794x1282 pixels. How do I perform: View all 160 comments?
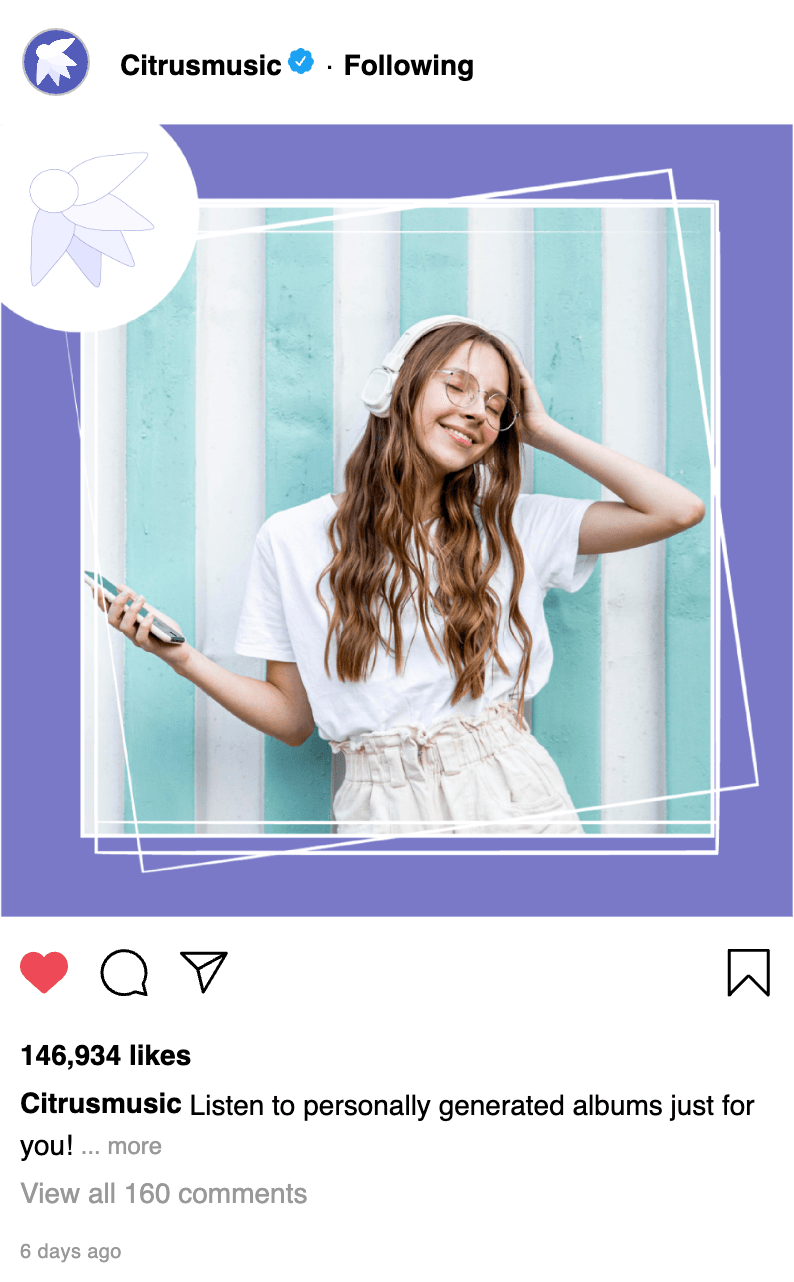click(164, 1193)
